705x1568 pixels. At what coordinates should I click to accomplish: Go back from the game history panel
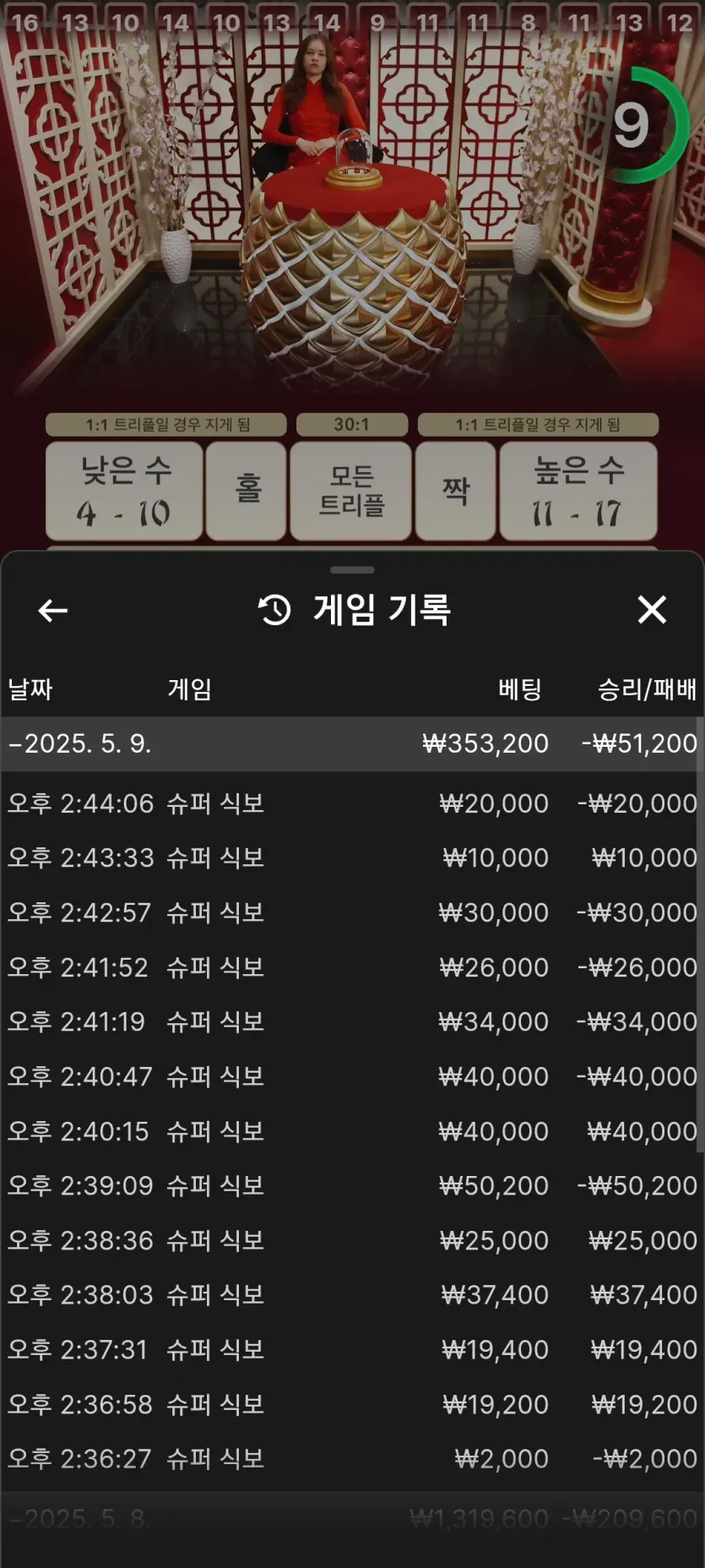pos(52,610)
